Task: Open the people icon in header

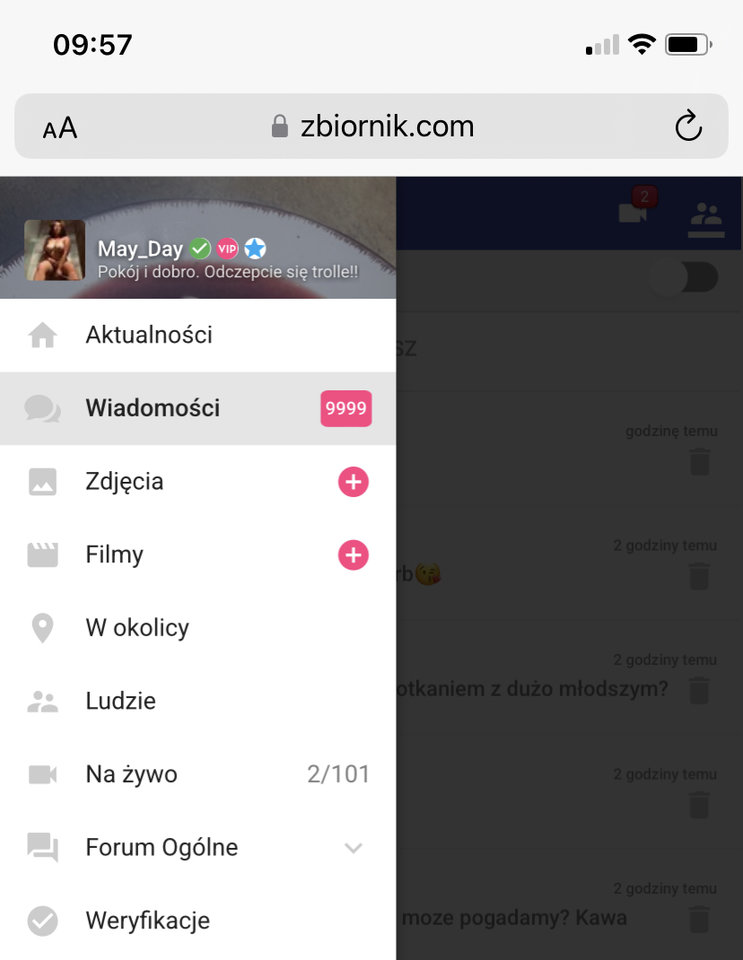Action: pyautogui.click(x=706, y=214)
